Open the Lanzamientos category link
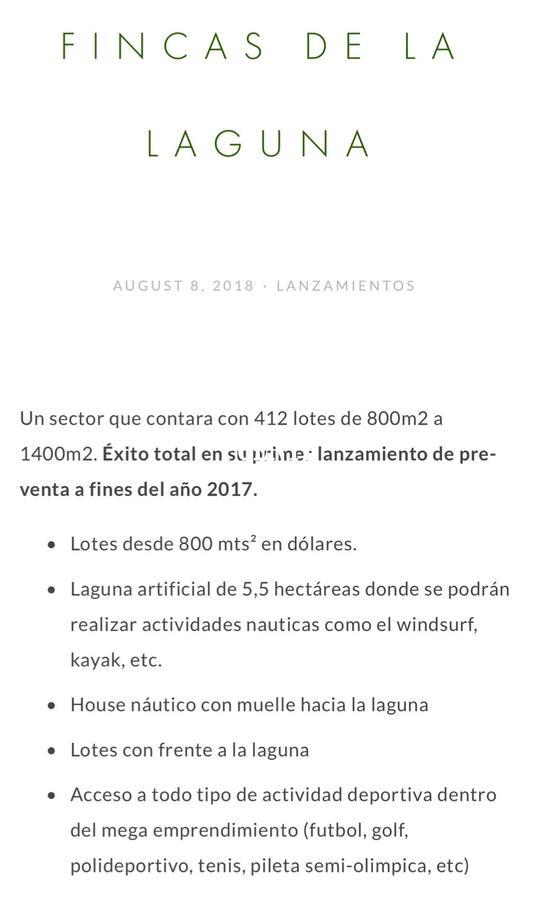The height and width of the screenshot is (900, 536). (345, 286)
